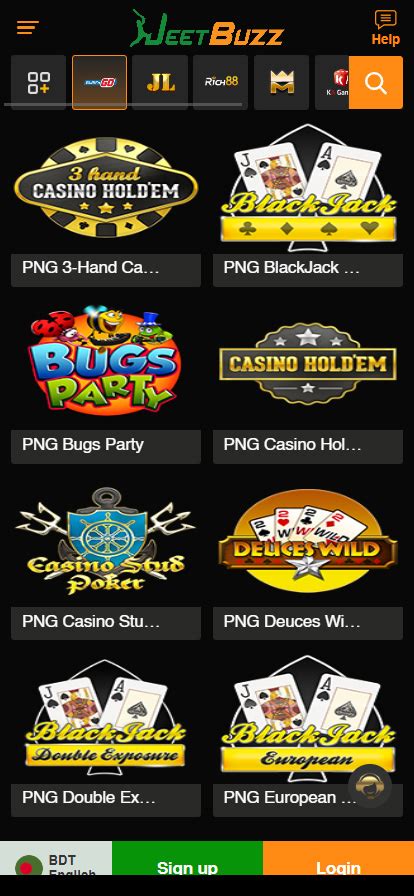Viewport: 414px width, 896px height.
Task: Choose the gold M crown provider
Action: pos(281,82)
